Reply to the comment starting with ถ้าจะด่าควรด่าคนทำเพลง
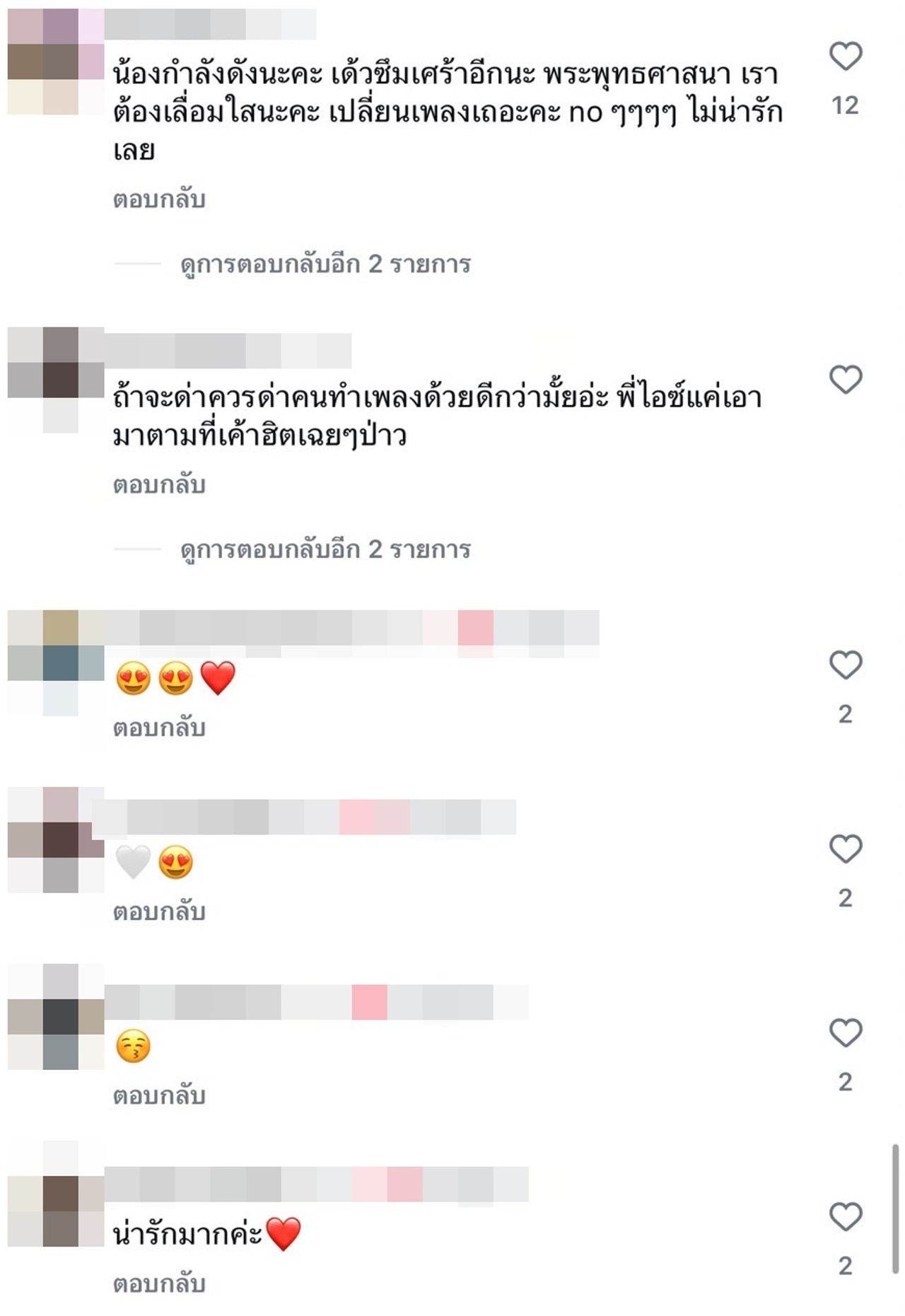905x1316 pixels. pyautogui.click(x=159, y=485)
